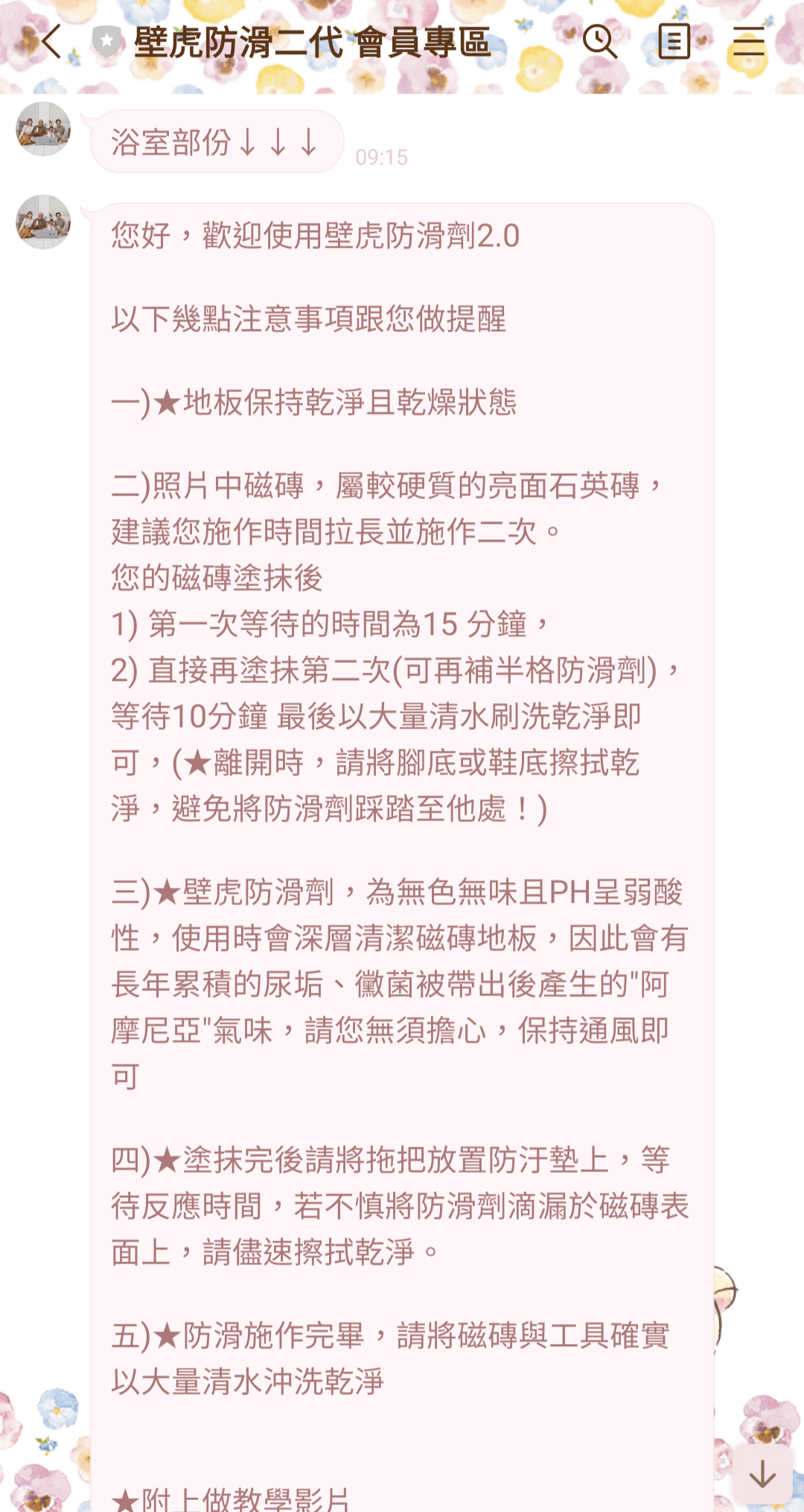Search messages in this chat
Viewport: 804px width, 1512px height.
(599, 41)
